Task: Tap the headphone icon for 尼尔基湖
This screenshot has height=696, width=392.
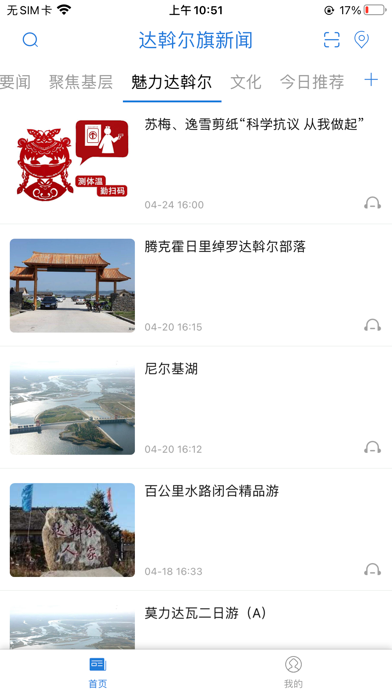Action: coord(372,447)
